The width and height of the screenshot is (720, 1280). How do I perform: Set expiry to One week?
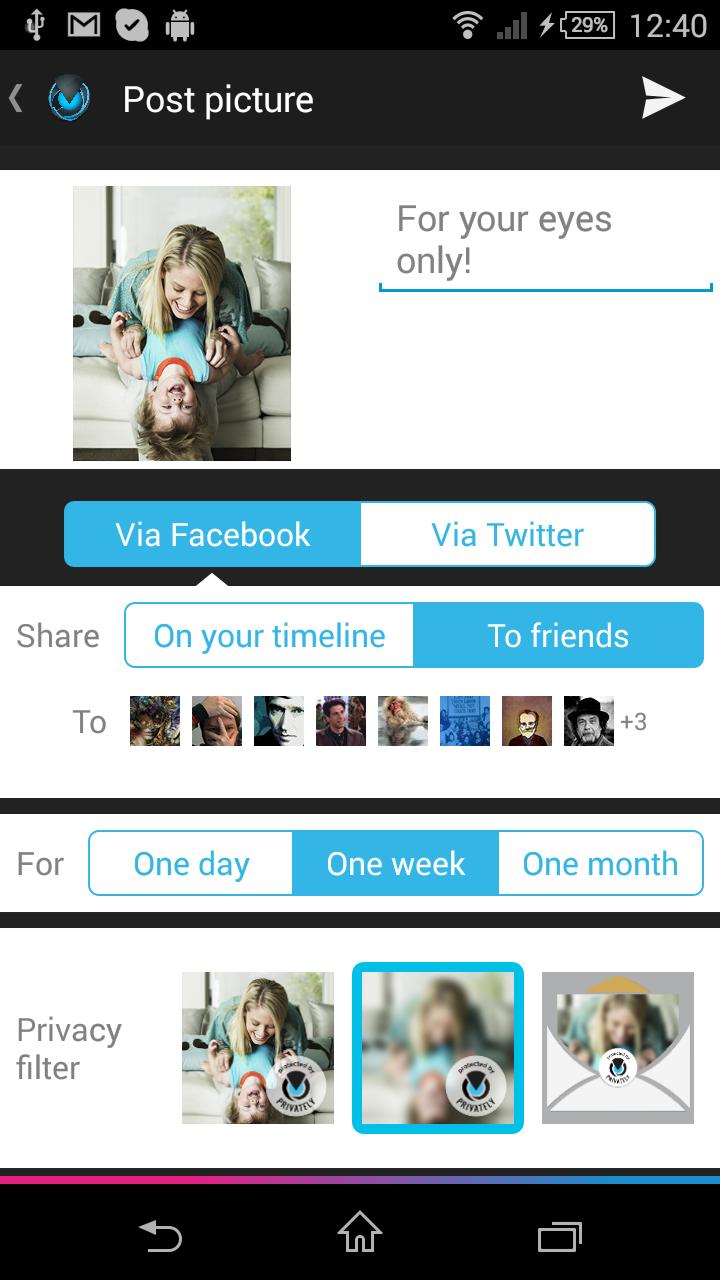point(395,864)
